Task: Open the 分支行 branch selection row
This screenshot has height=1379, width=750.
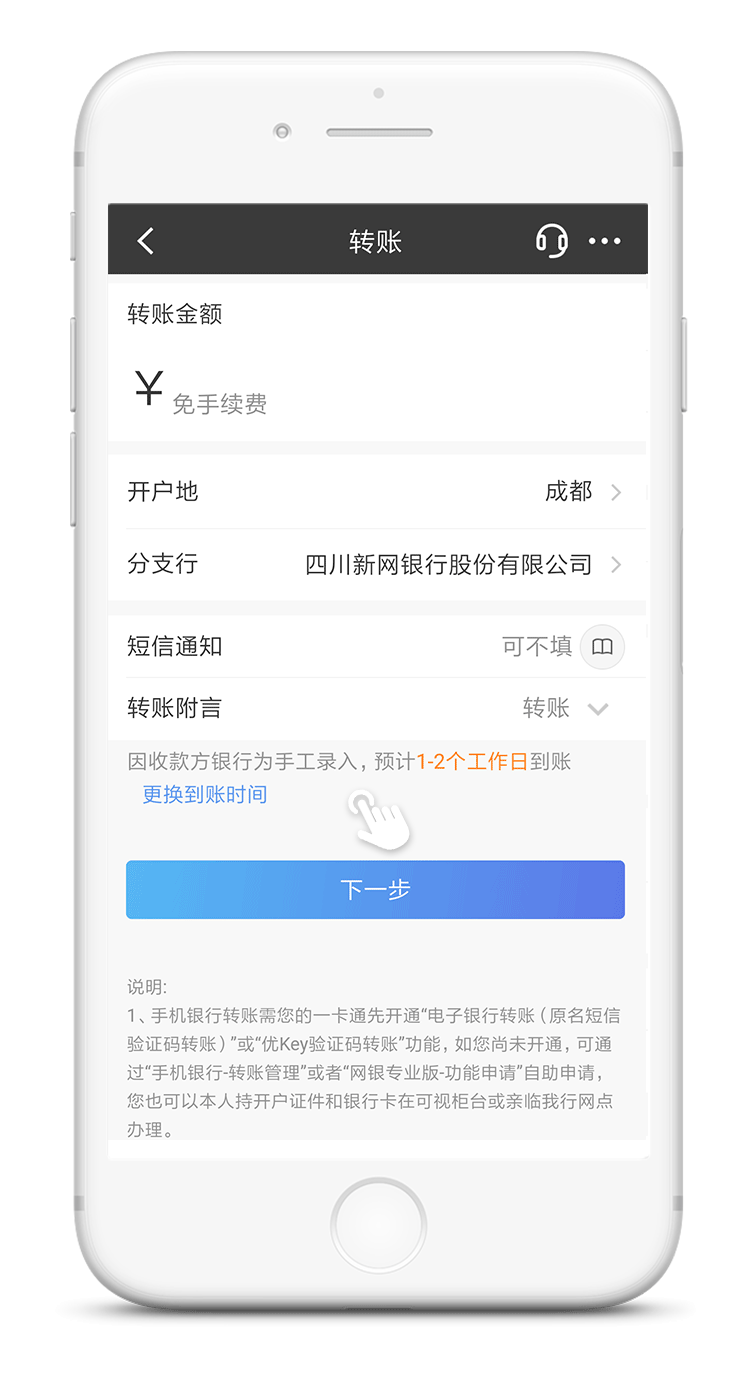Action: [377, 565]
